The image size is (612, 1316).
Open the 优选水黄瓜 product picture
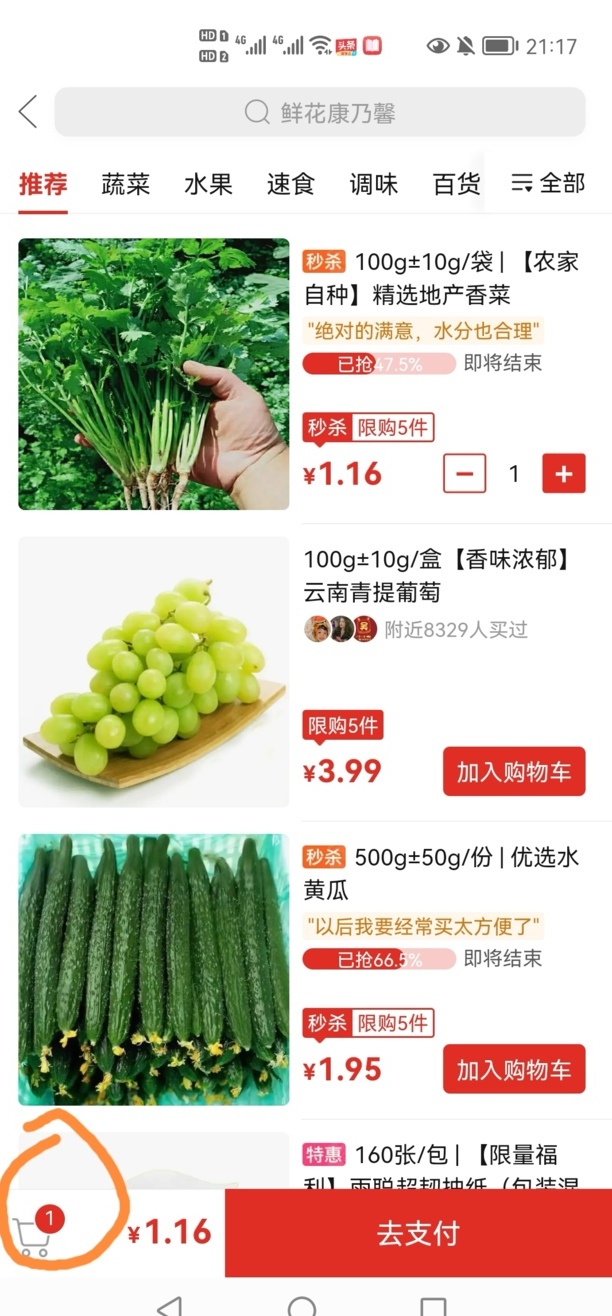[x=154, y=970]
